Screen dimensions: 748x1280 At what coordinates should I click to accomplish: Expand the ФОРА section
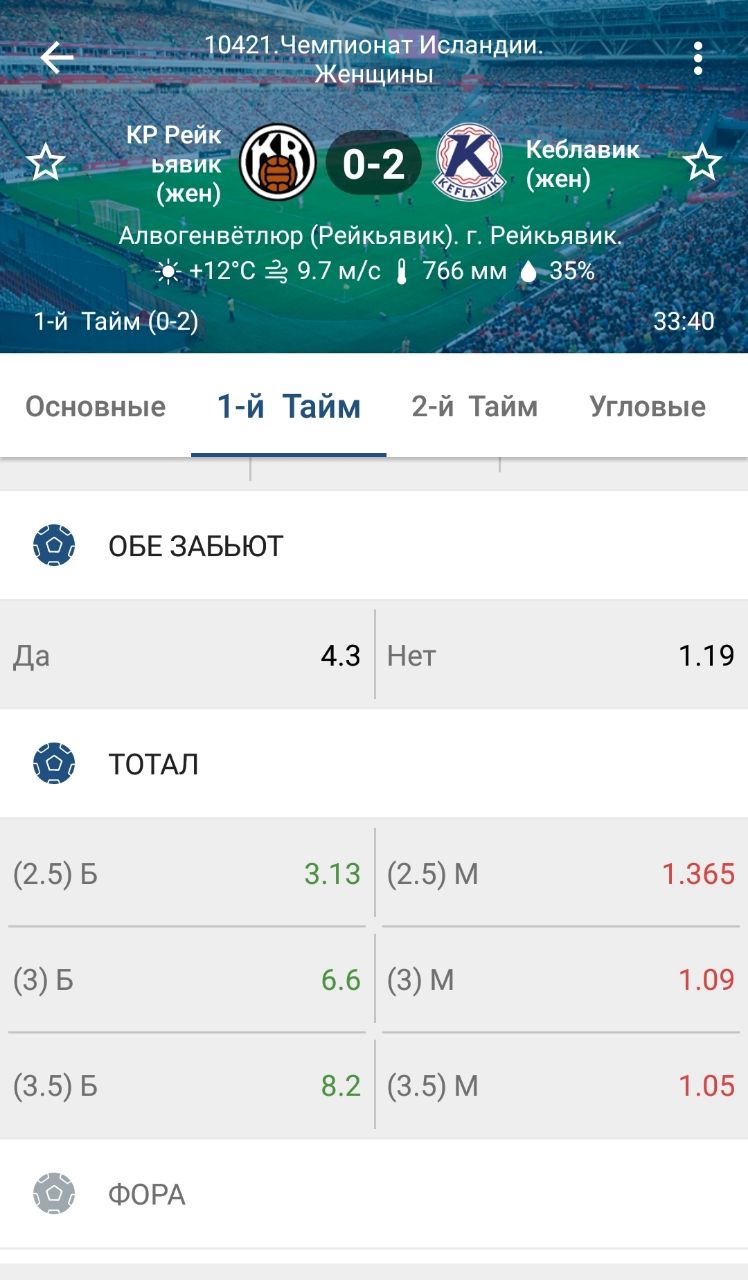[x=374, y=1195]
